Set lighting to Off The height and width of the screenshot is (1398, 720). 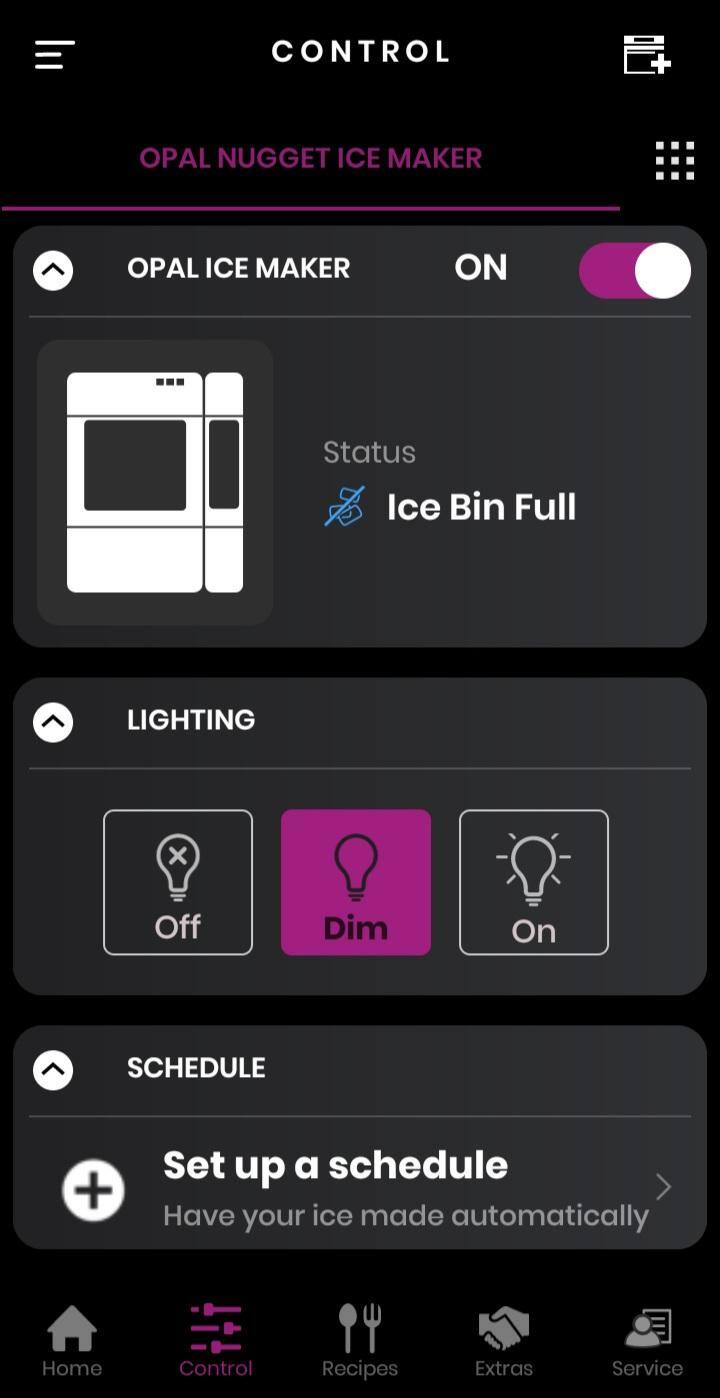[x=178, y=882]
